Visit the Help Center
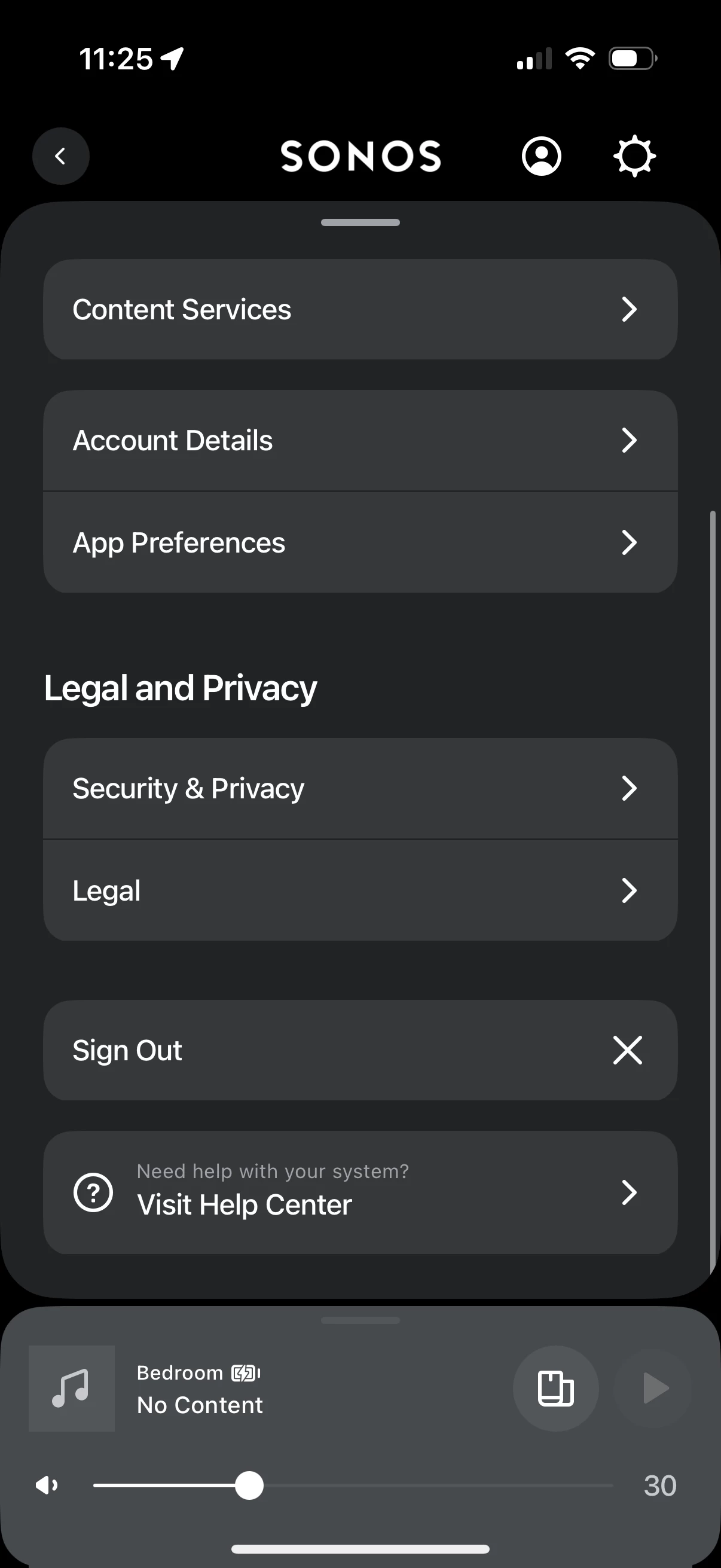Screen dimensions: 721x1568 coord(360,1192)
